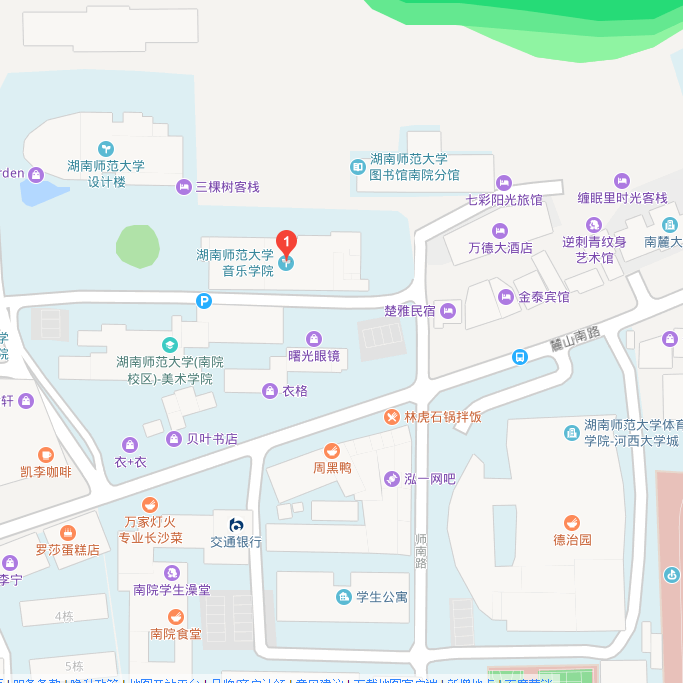
Task: Open 林虎石锅拌饭 restaurant marker
Action: coord(393,417)
